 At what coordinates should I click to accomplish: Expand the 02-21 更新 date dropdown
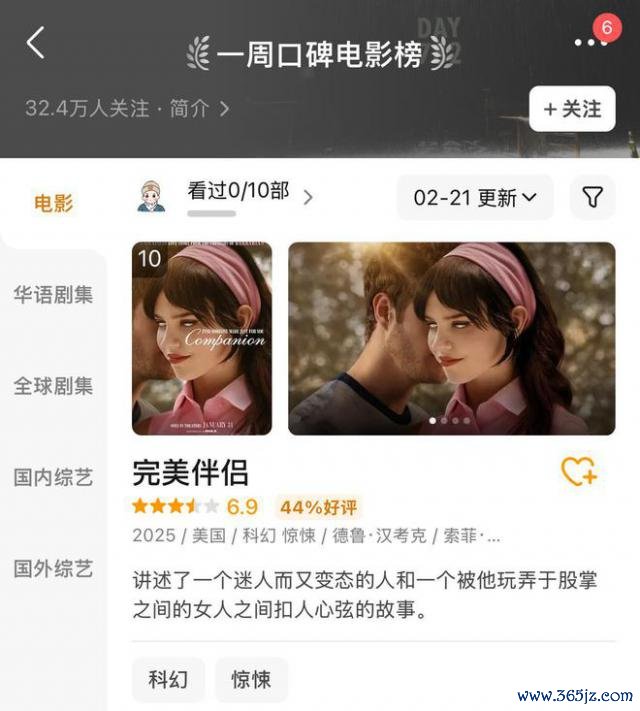(x=475, y=197)
